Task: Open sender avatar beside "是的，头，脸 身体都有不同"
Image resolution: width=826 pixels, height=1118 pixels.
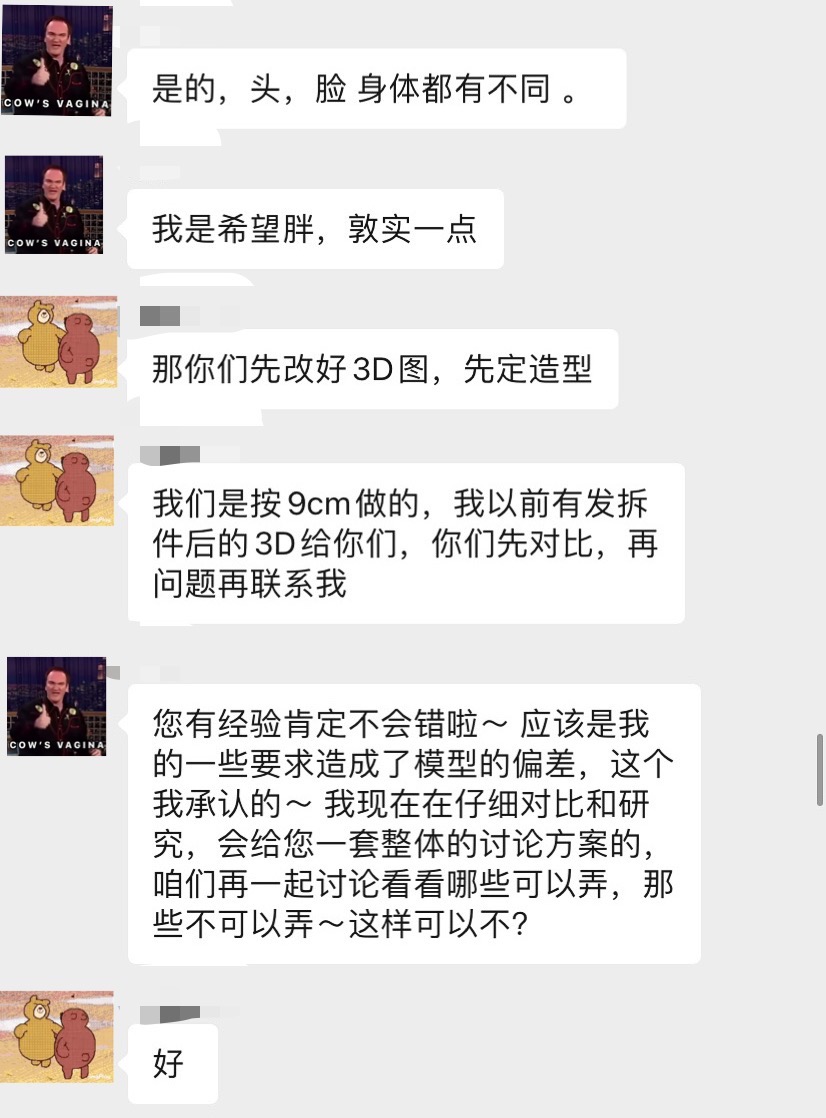Action: click(x=57, y=60)
